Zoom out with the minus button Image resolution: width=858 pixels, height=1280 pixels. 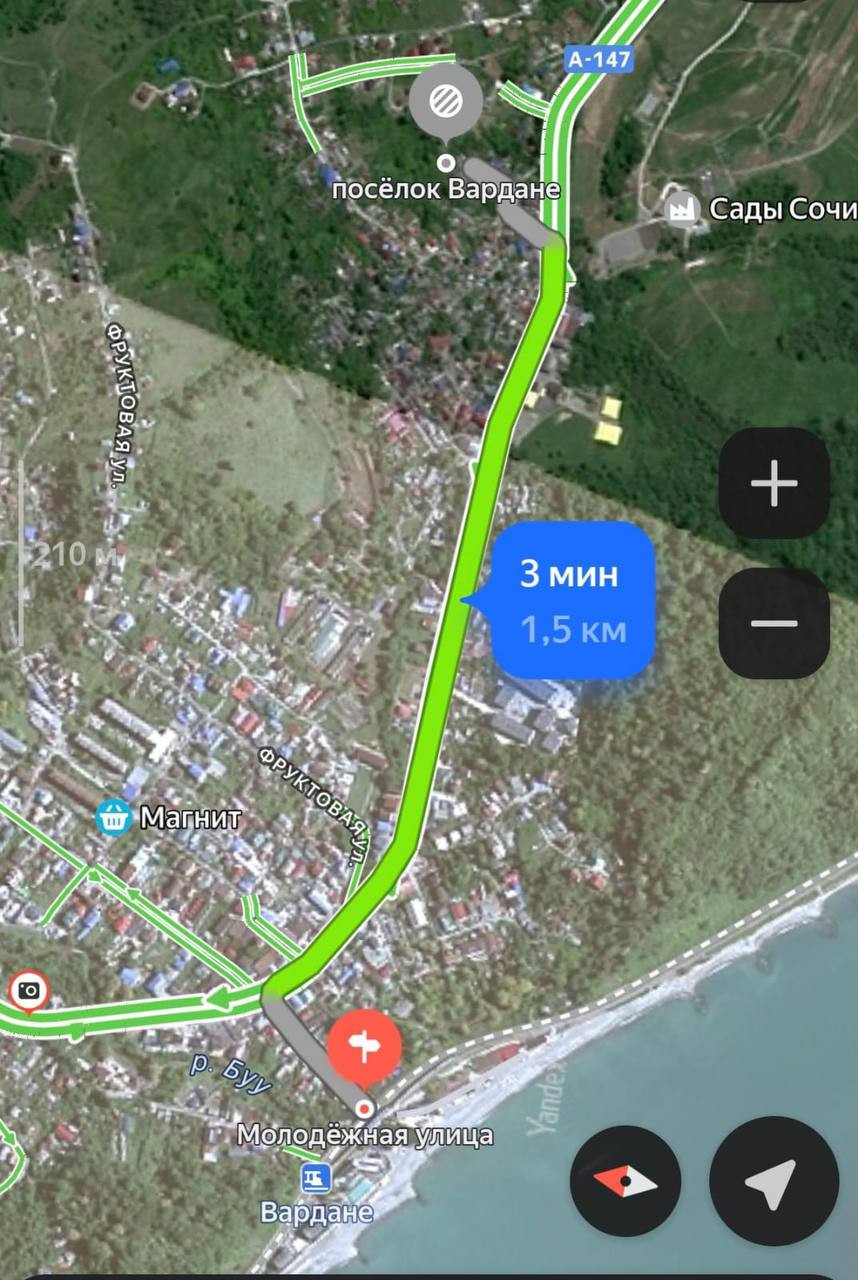[x=774, y=624]
